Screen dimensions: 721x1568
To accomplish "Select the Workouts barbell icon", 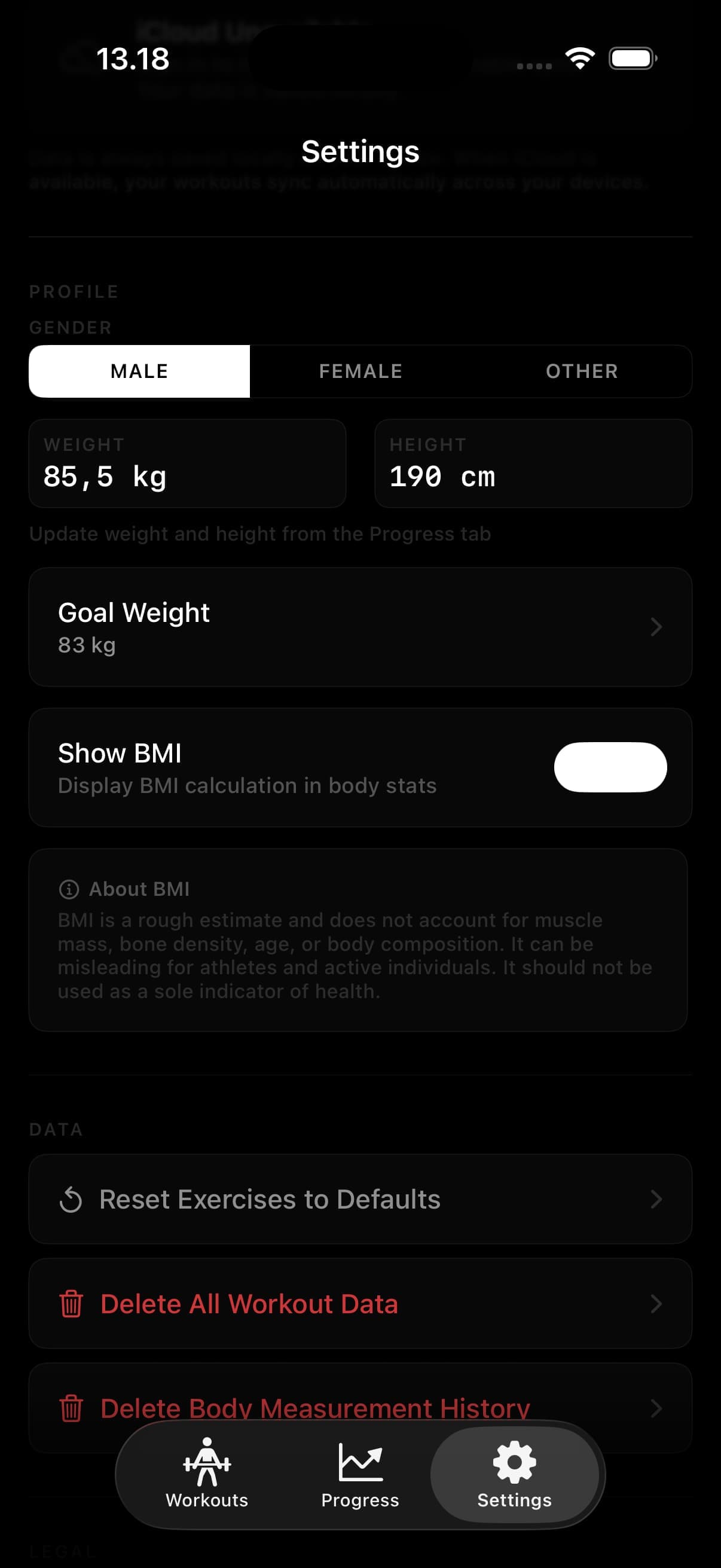I will coord(207,1461).
